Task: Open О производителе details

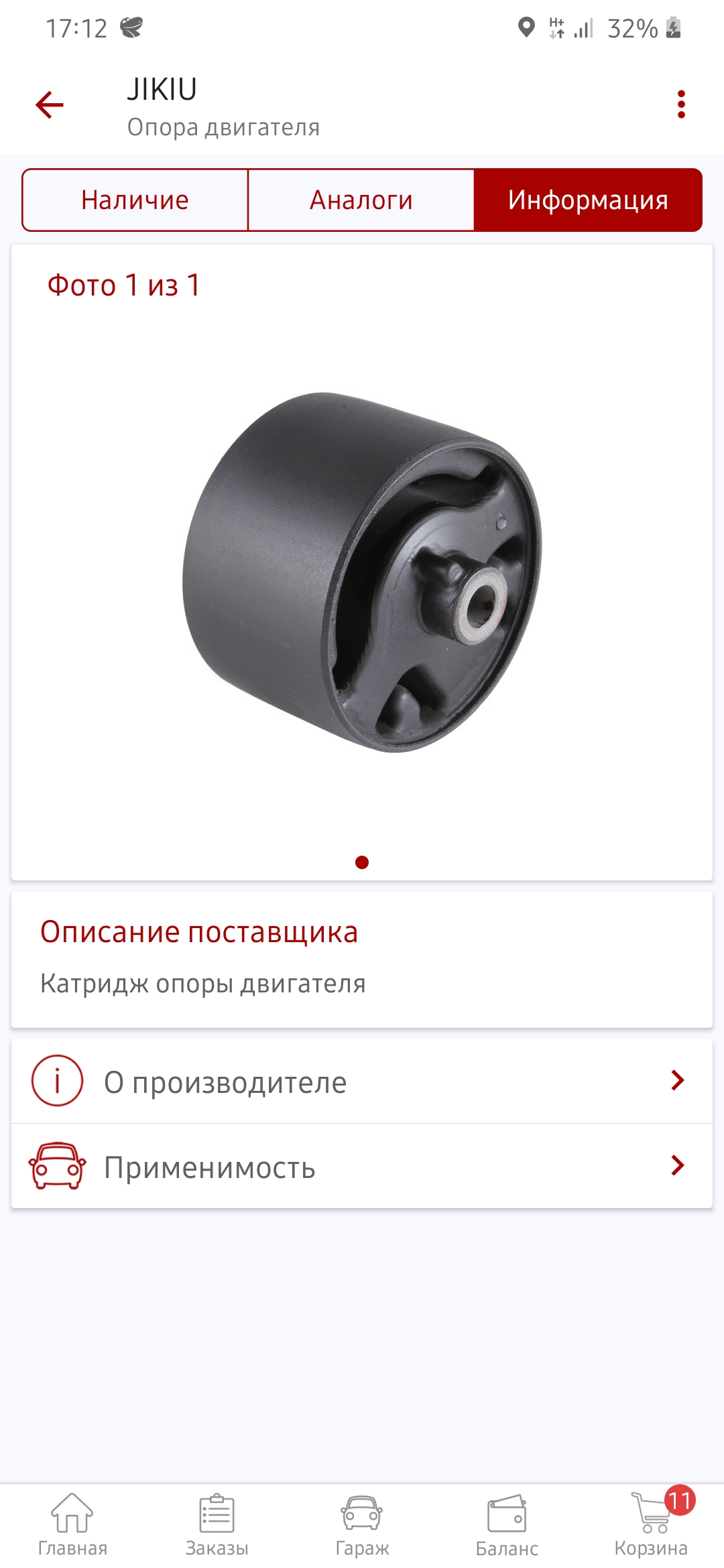Action: [x=362, y=1082]
